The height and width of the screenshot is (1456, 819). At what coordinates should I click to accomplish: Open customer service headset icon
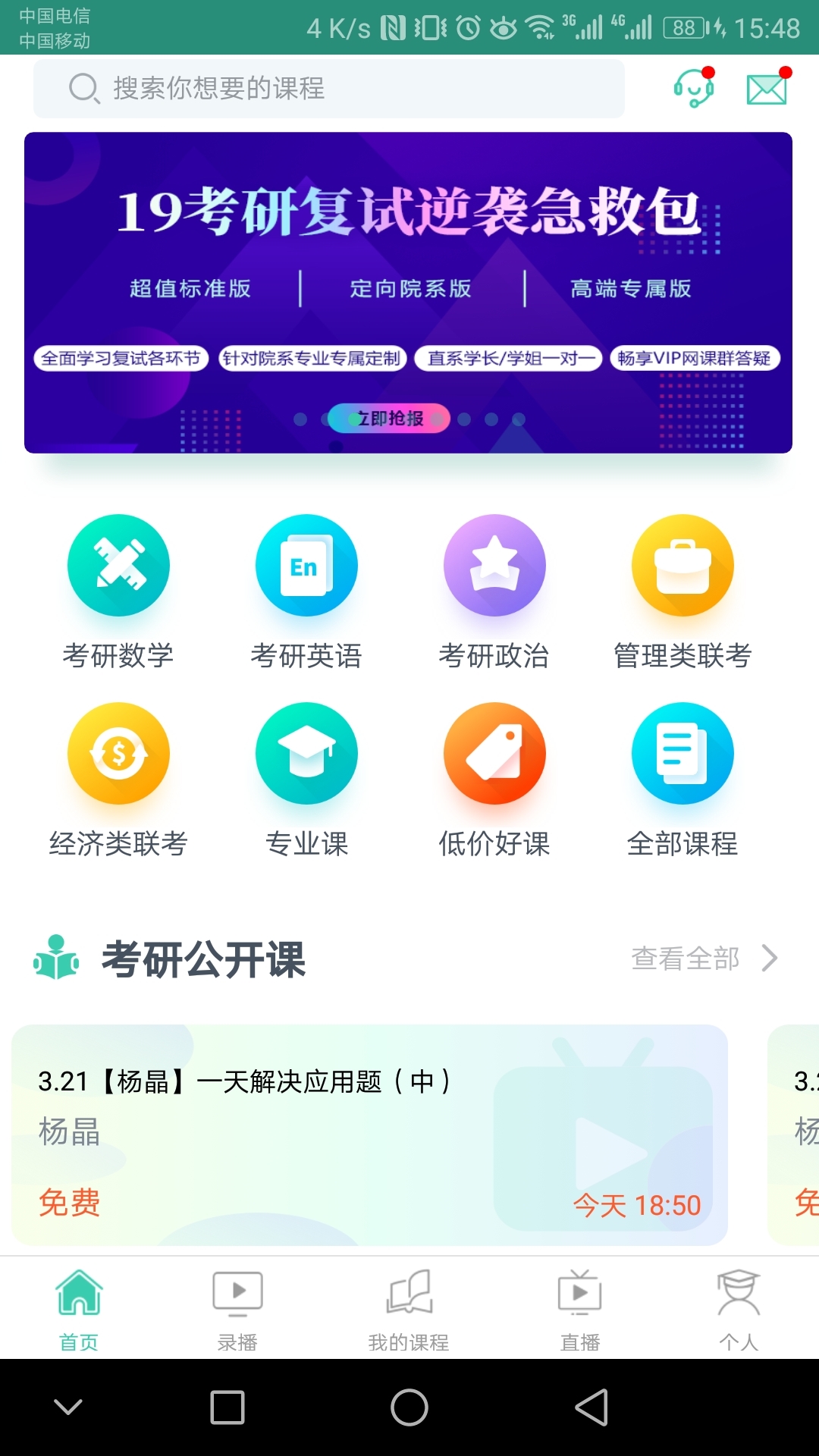695,89
